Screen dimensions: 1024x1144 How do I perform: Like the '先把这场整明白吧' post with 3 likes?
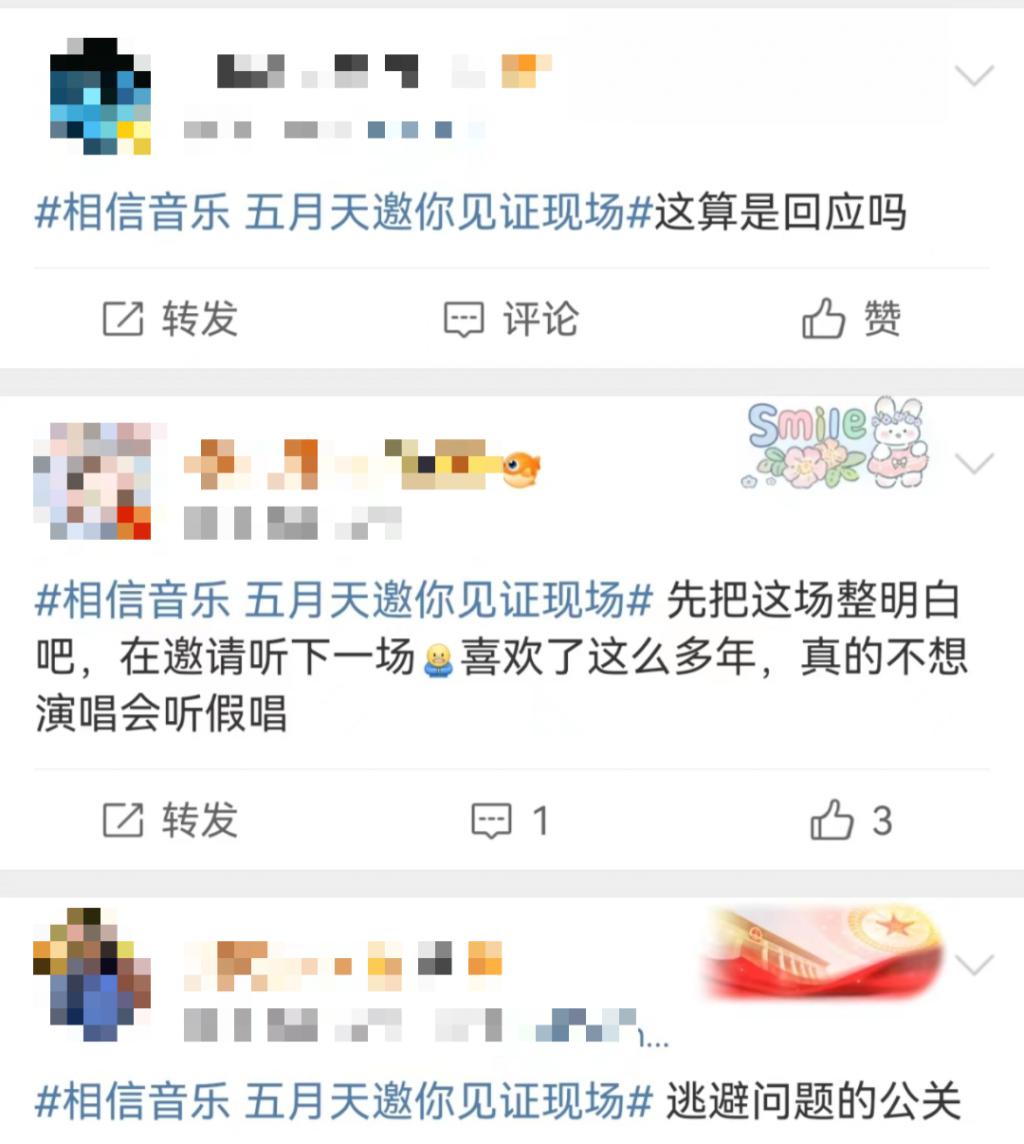pyautogui.click(x=851, y=821)
